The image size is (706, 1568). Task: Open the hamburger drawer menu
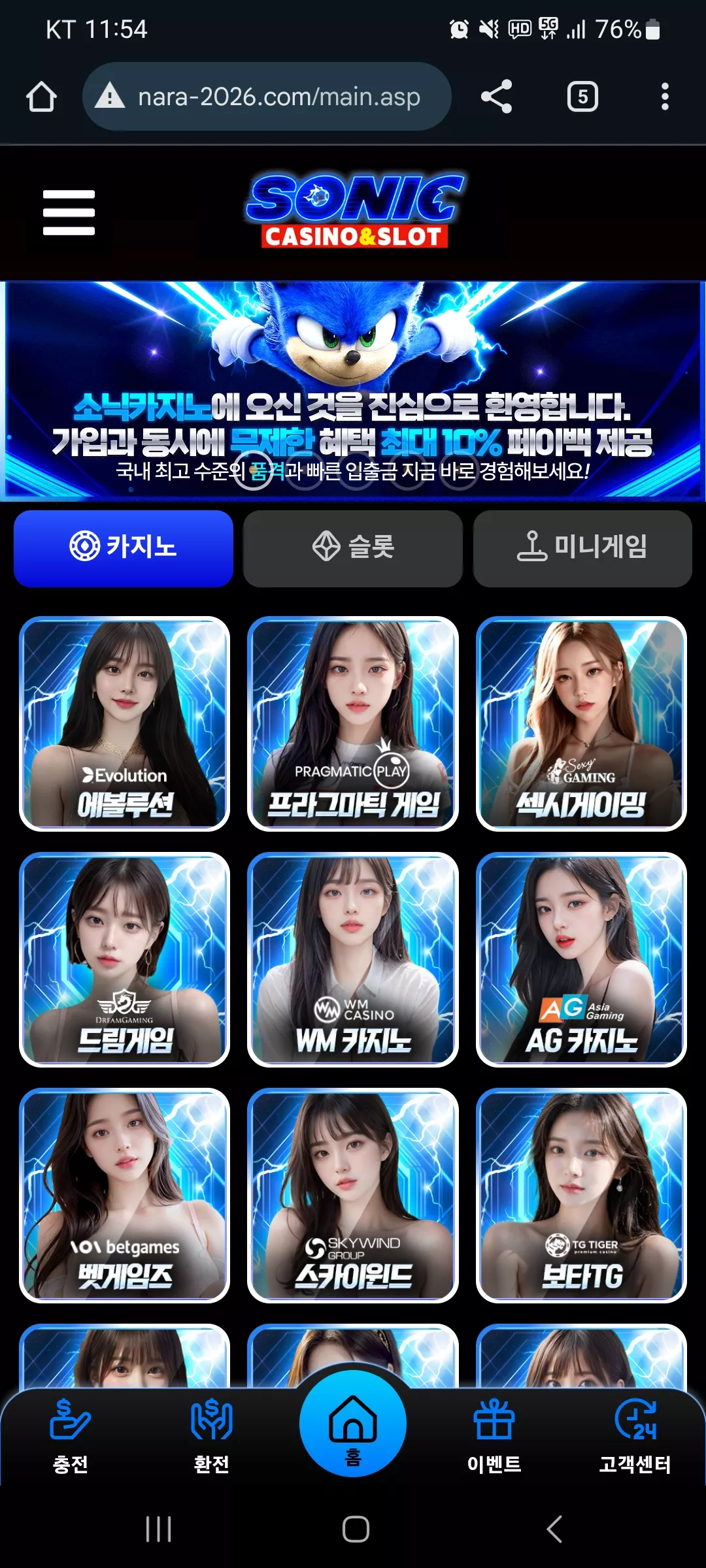pos(69,212)
